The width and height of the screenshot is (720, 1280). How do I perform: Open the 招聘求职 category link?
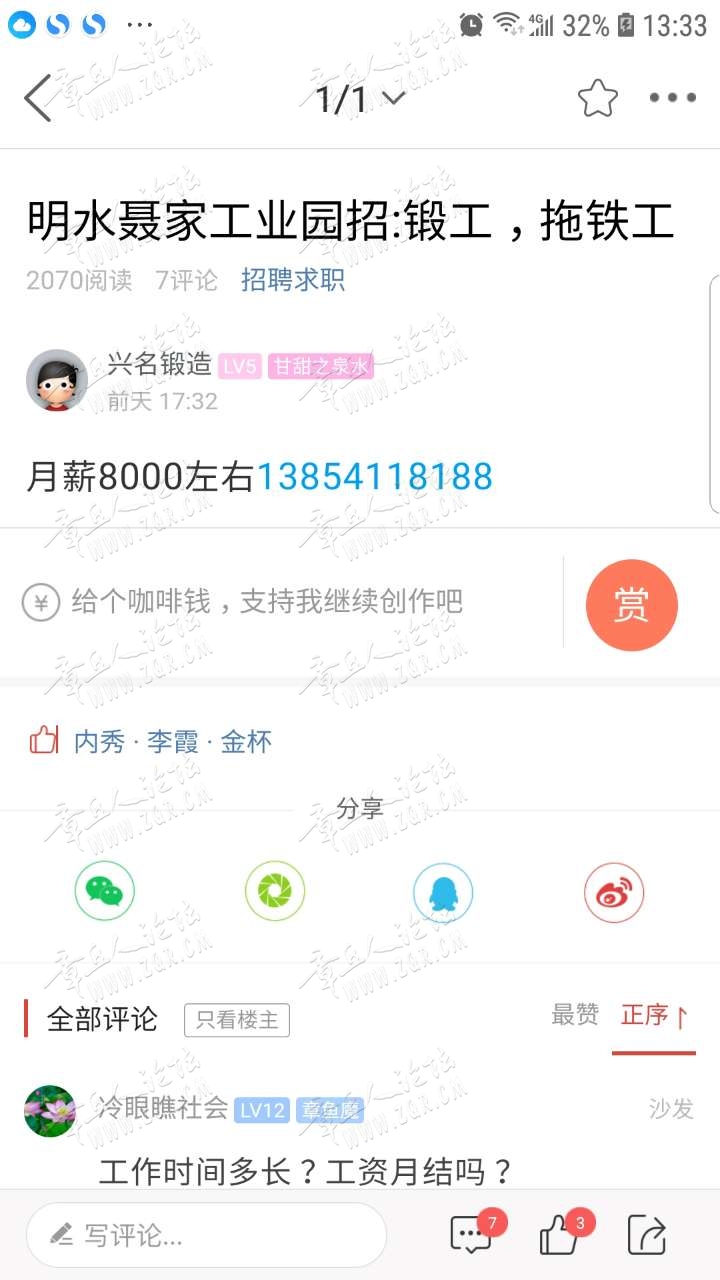(x=293, y=280)
